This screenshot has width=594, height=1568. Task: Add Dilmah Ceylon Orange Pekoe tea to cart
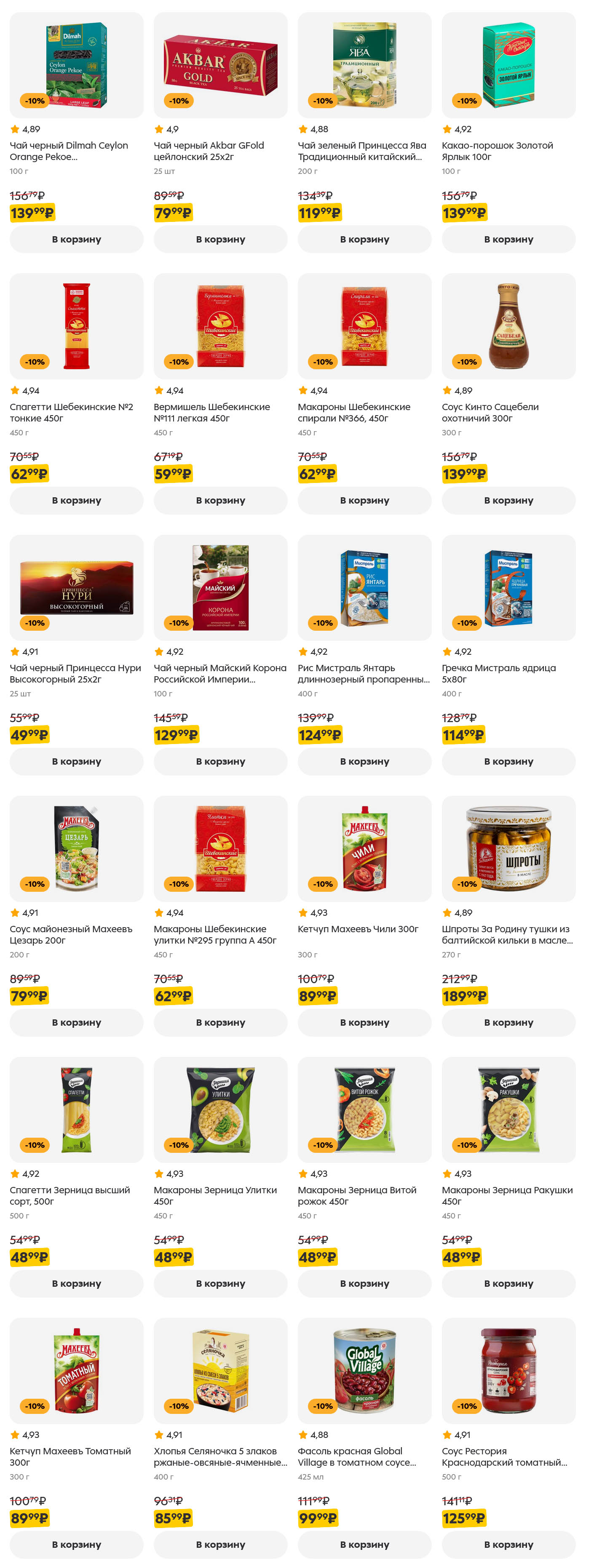coord(76,239)
